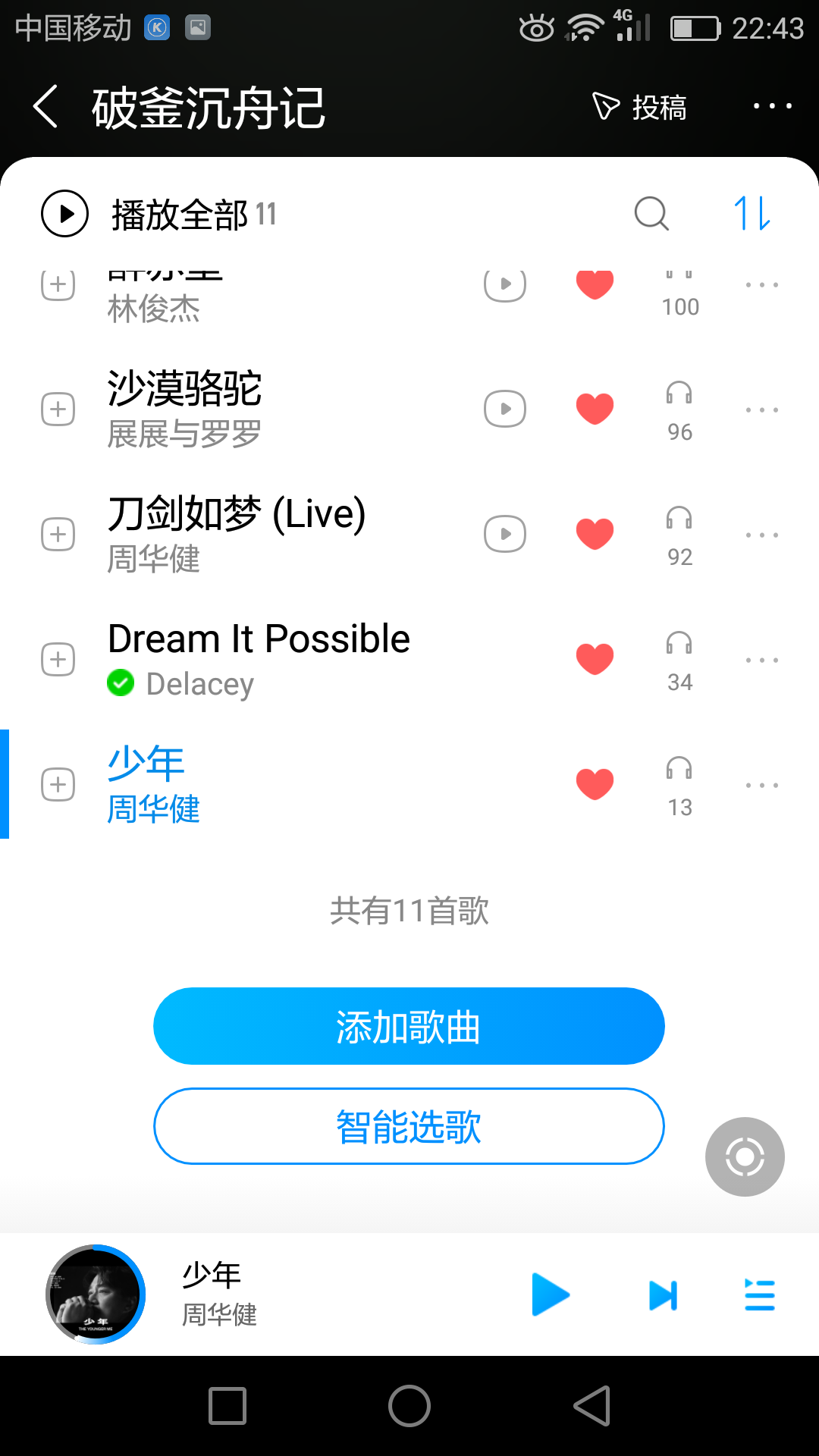Play the song Dream It Possible
819x1456 pixels.
point(259,639)
